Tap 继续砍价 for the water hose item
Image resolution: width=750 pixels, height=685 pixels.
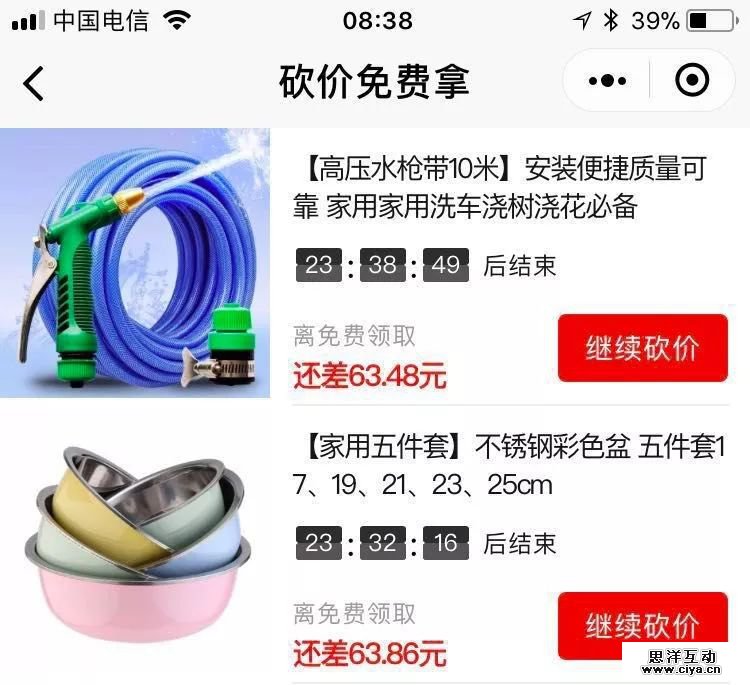[x=642, y=348]
